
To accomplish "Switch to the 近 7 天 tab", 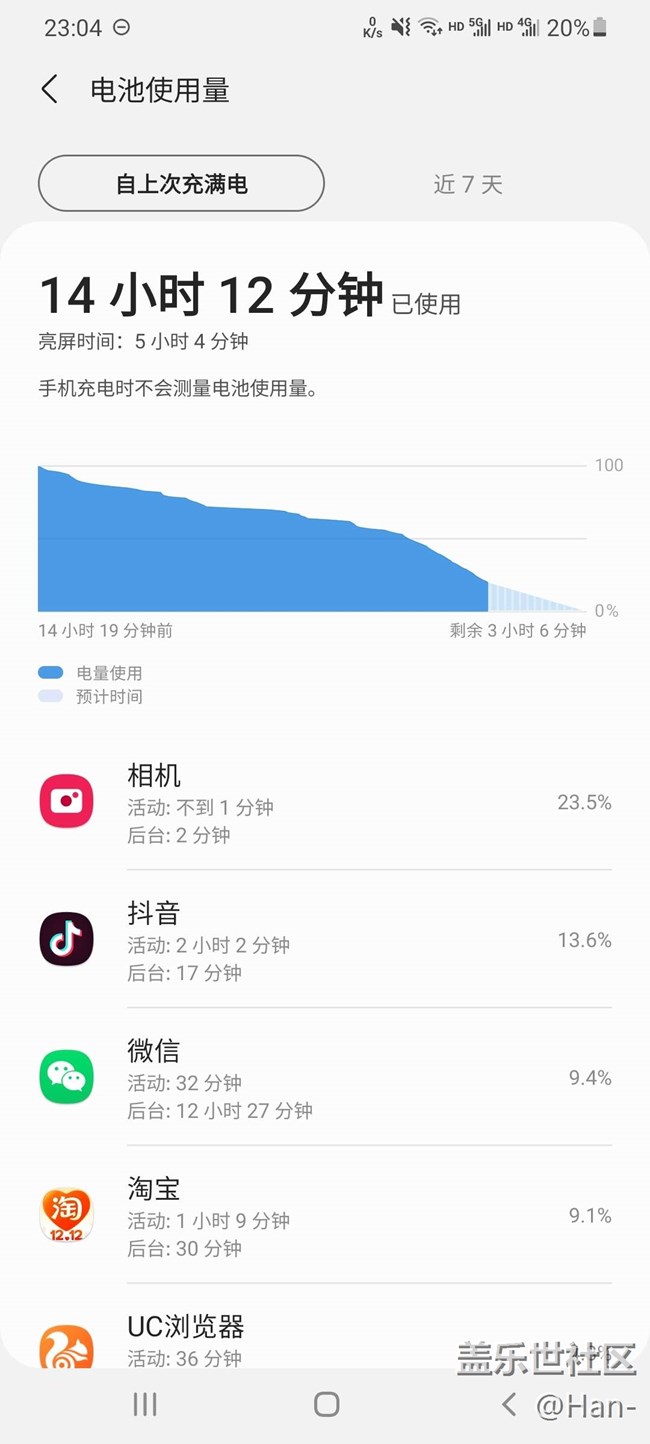I will (467, 184).
